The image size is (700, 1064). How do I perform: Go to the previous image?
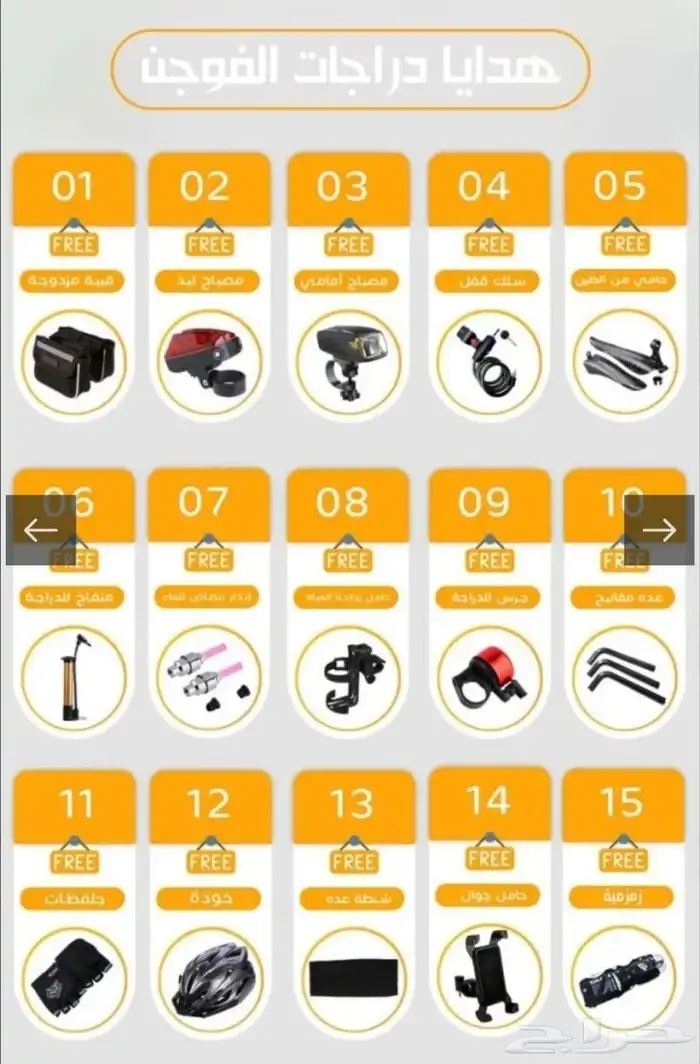pyautogui.click(x=41, y=530)
